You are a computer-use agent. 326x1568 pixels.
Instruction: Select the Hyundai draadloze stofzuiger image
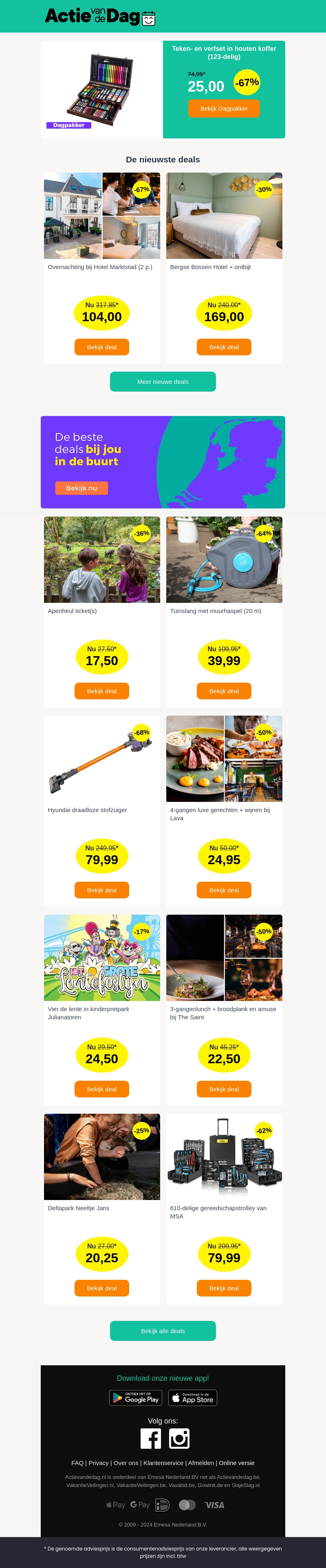[x=102, y=758]
